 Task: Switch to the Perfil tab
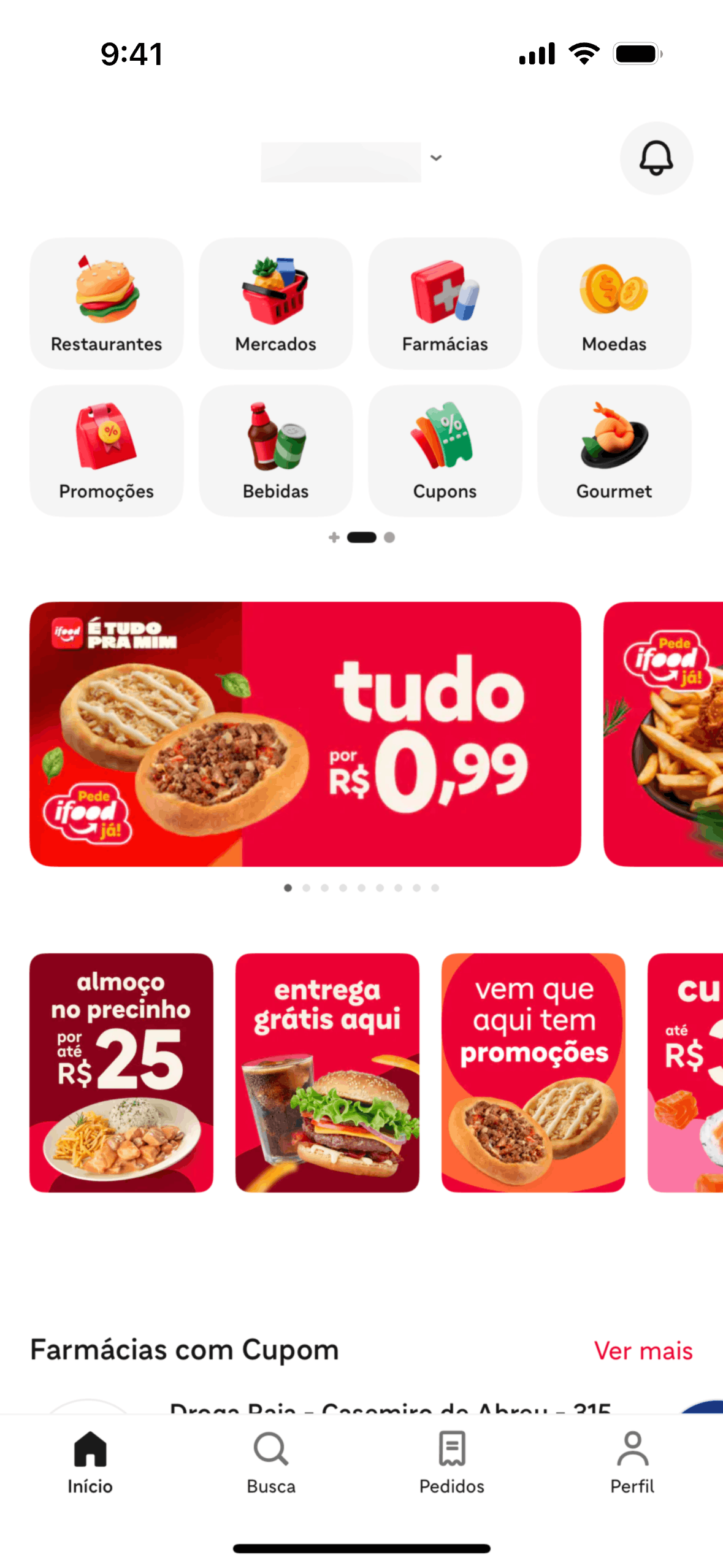[x=632, y=1462]
